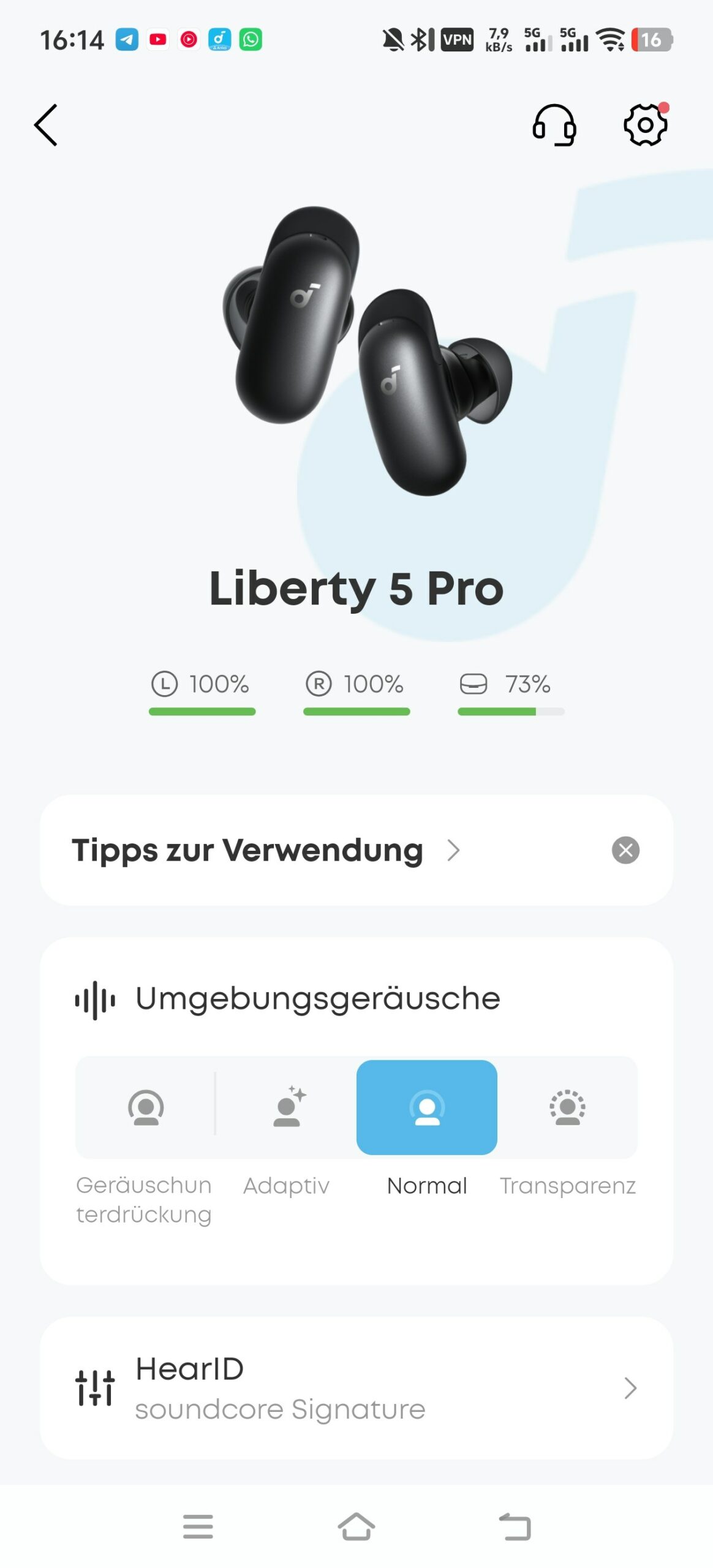713x1568 pixels.
Task: Open recent apps from the navigation bar
Action: (x=198, y=1526)
